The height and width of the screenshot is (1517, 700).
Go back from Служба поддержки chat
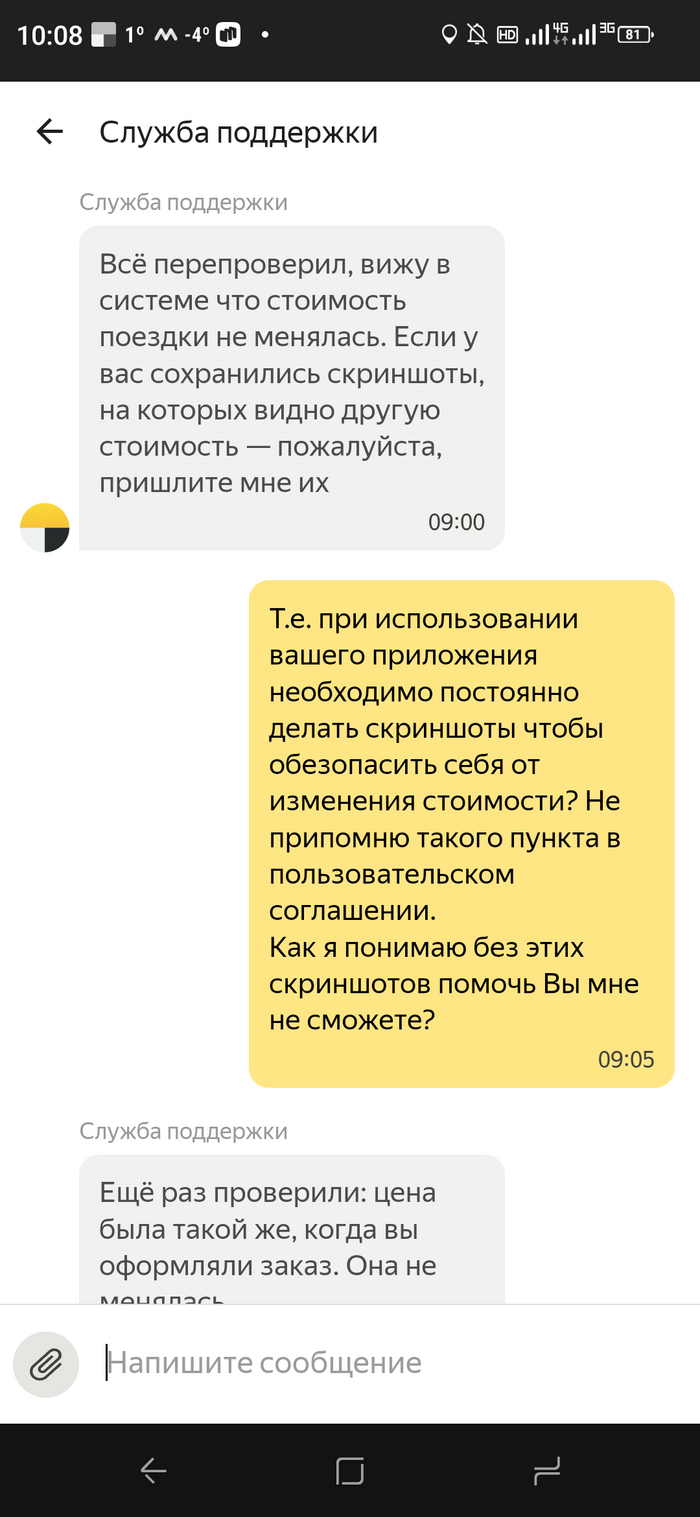pyautogui.click(x=49, y=132)
